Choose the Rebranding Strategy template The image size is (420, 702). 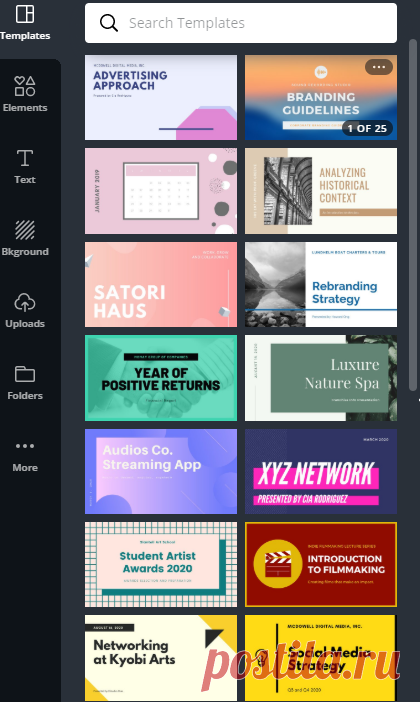coord(321,285)
